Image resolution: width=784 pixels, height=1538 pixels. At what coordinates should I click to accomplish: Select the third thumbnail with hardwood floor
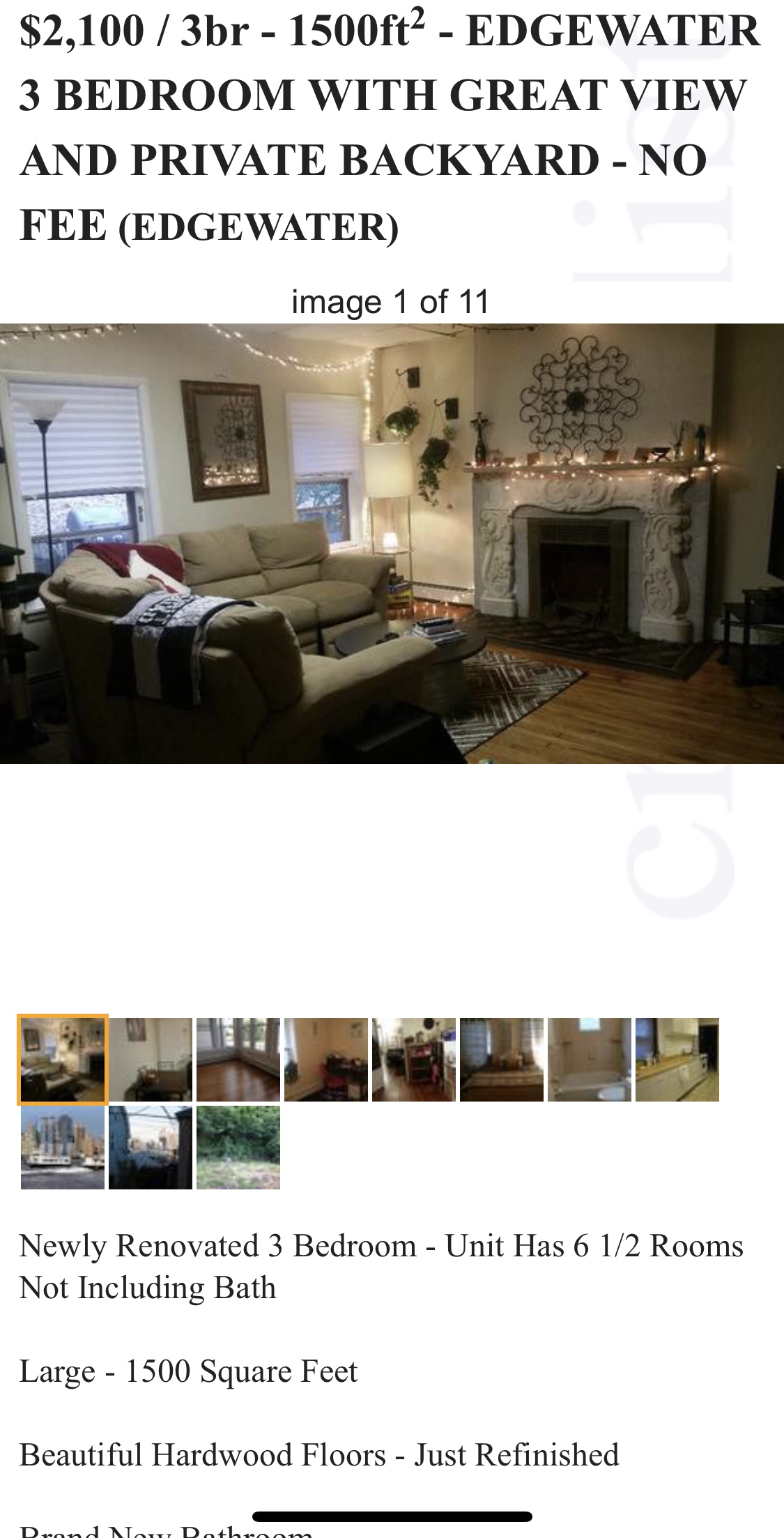click(238, 1060)
